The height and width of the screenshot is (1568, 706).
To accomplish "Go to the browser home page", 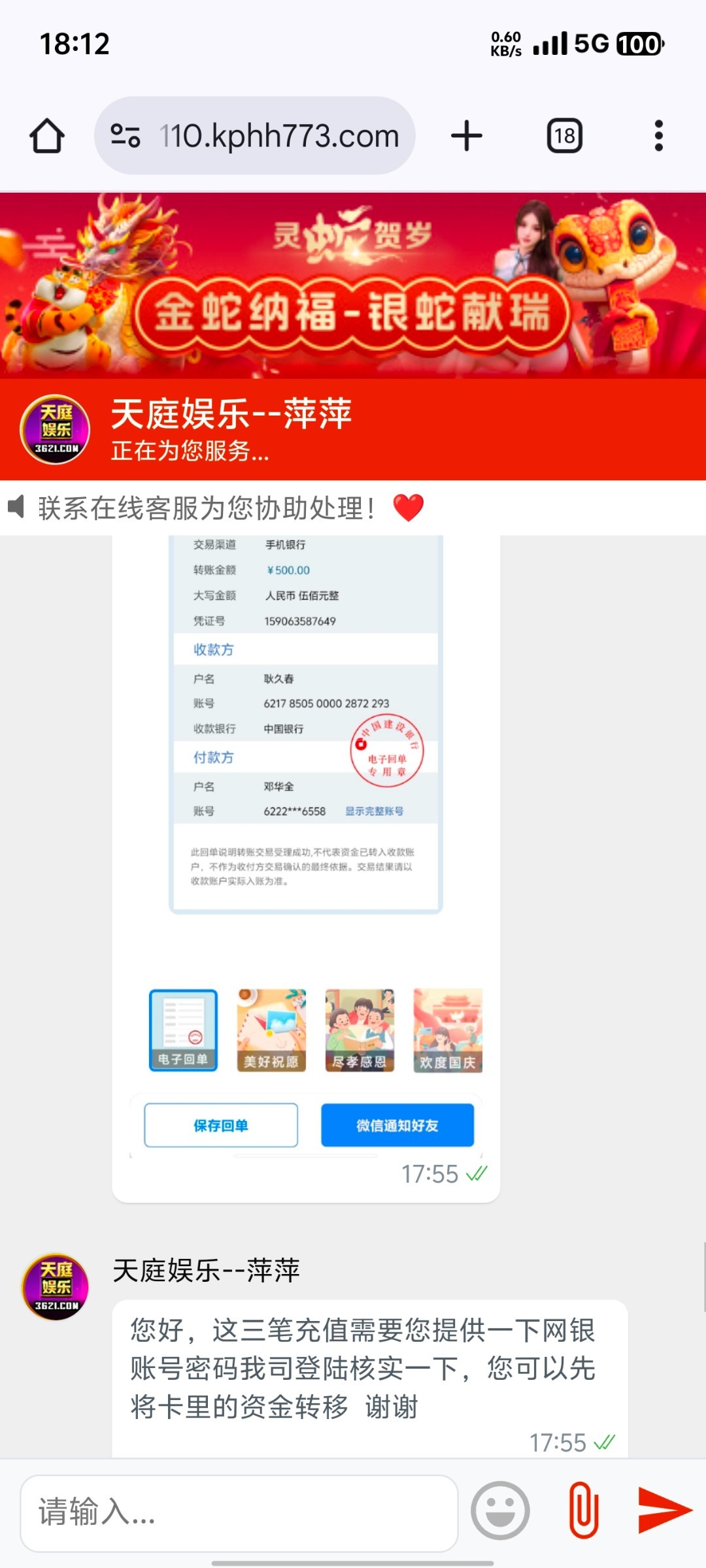I will [47, 136].
